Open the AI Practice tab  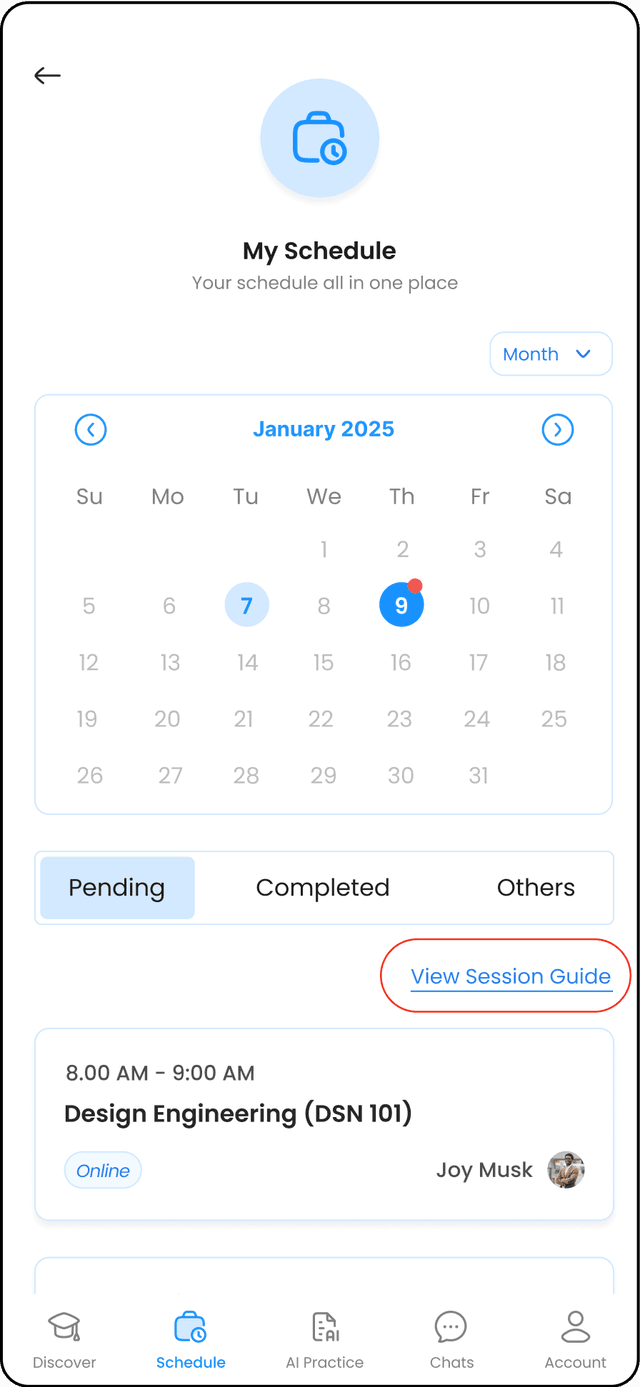tap(325, 1340)
